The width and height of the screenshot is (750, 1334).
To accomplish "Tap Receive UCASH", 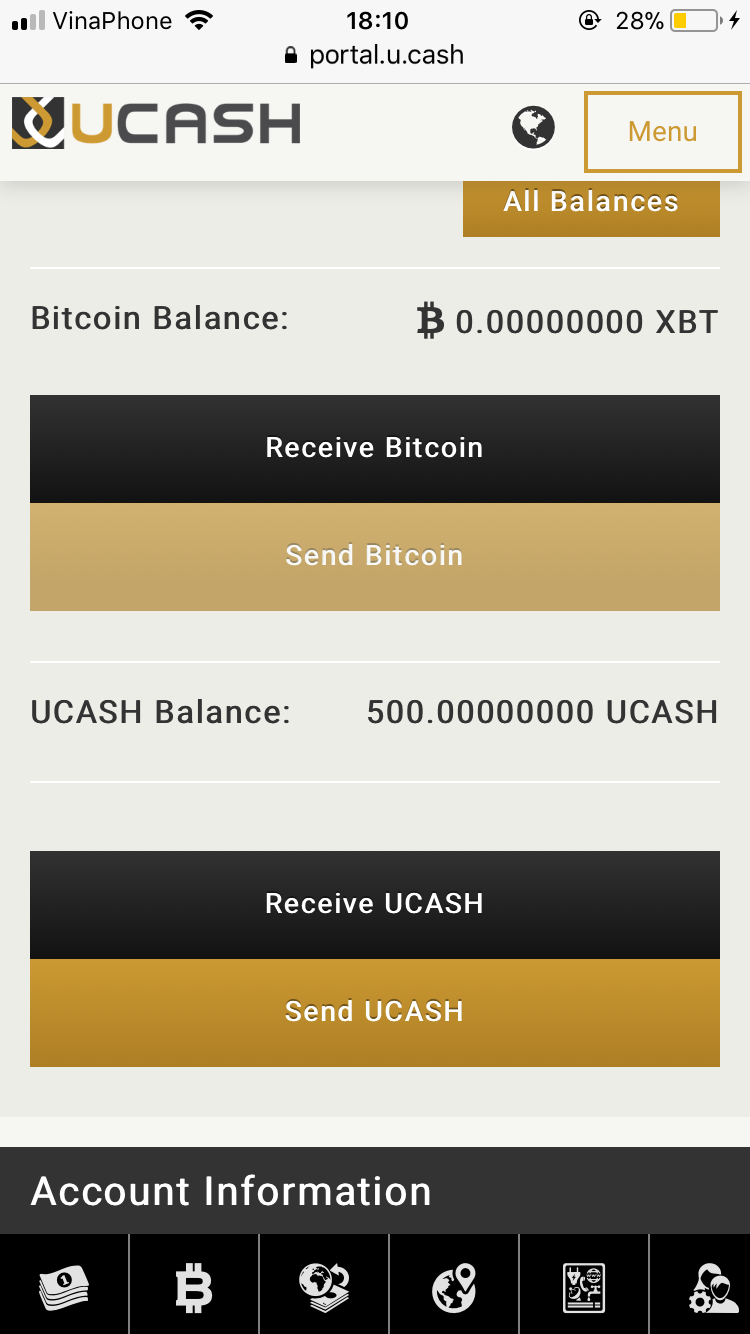I will [375, 904].
